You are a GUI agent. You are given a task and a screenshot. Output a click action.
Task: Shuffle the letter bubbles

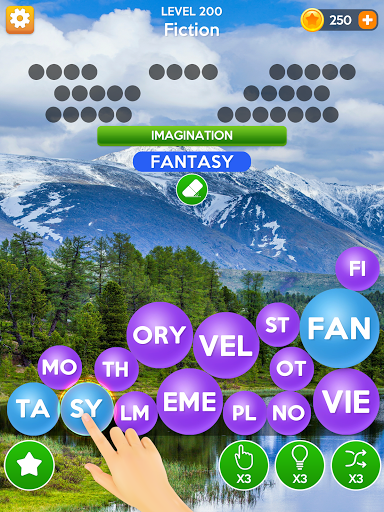tap(356, 465)
